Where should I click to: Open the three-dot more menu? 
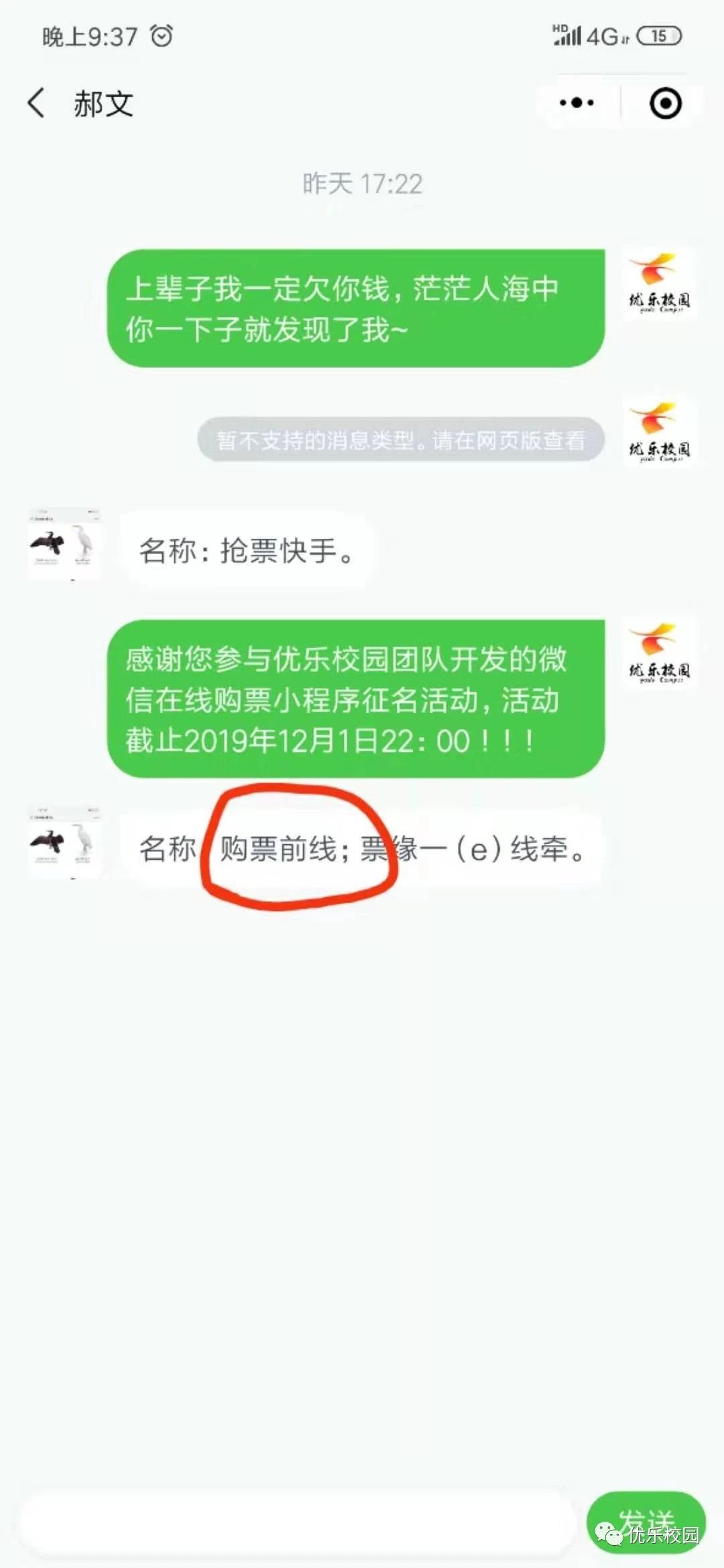pos(577,103)
